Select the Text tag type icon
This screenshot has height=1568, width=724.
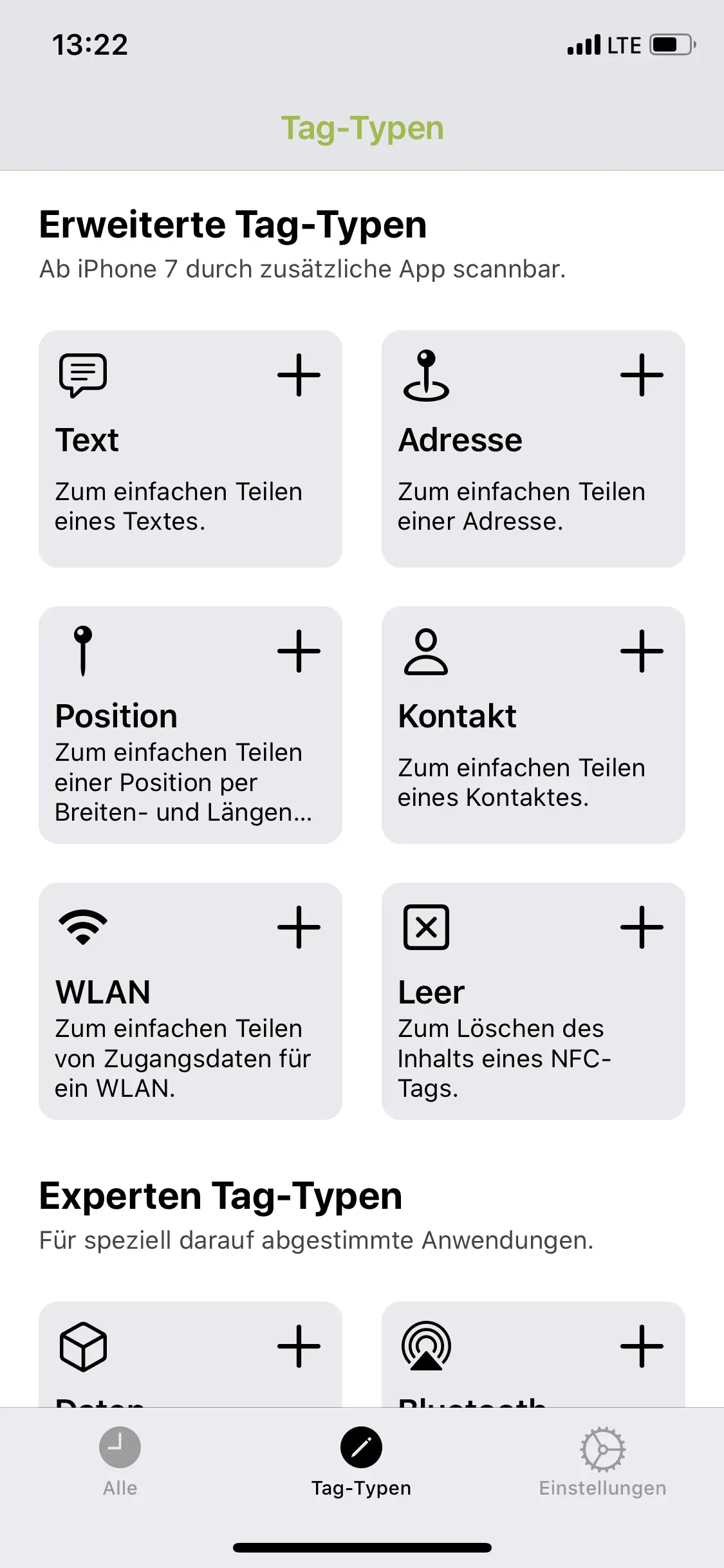point(83,375)
